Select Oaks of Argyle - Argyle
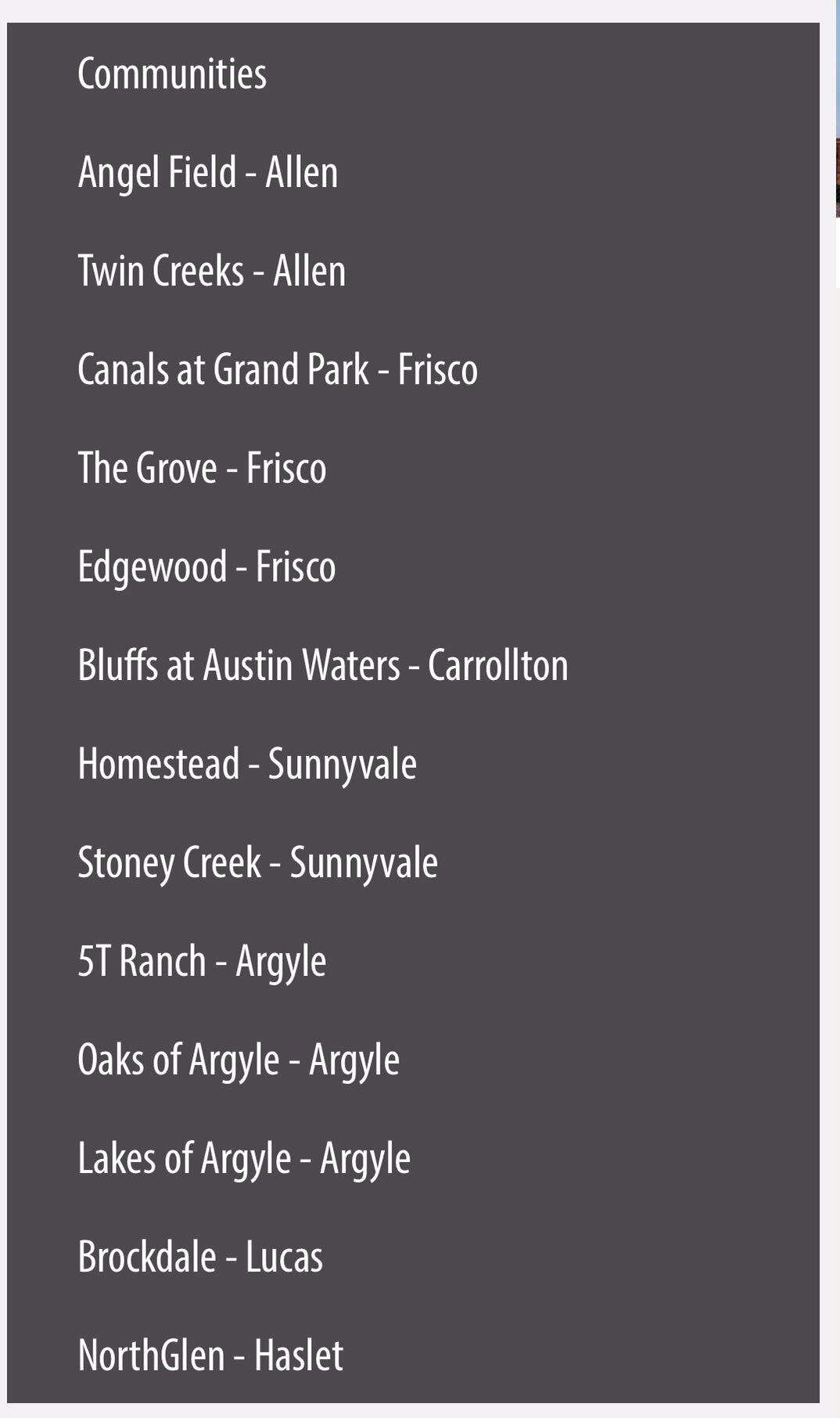The image size is (840, 1418). 239,1060
